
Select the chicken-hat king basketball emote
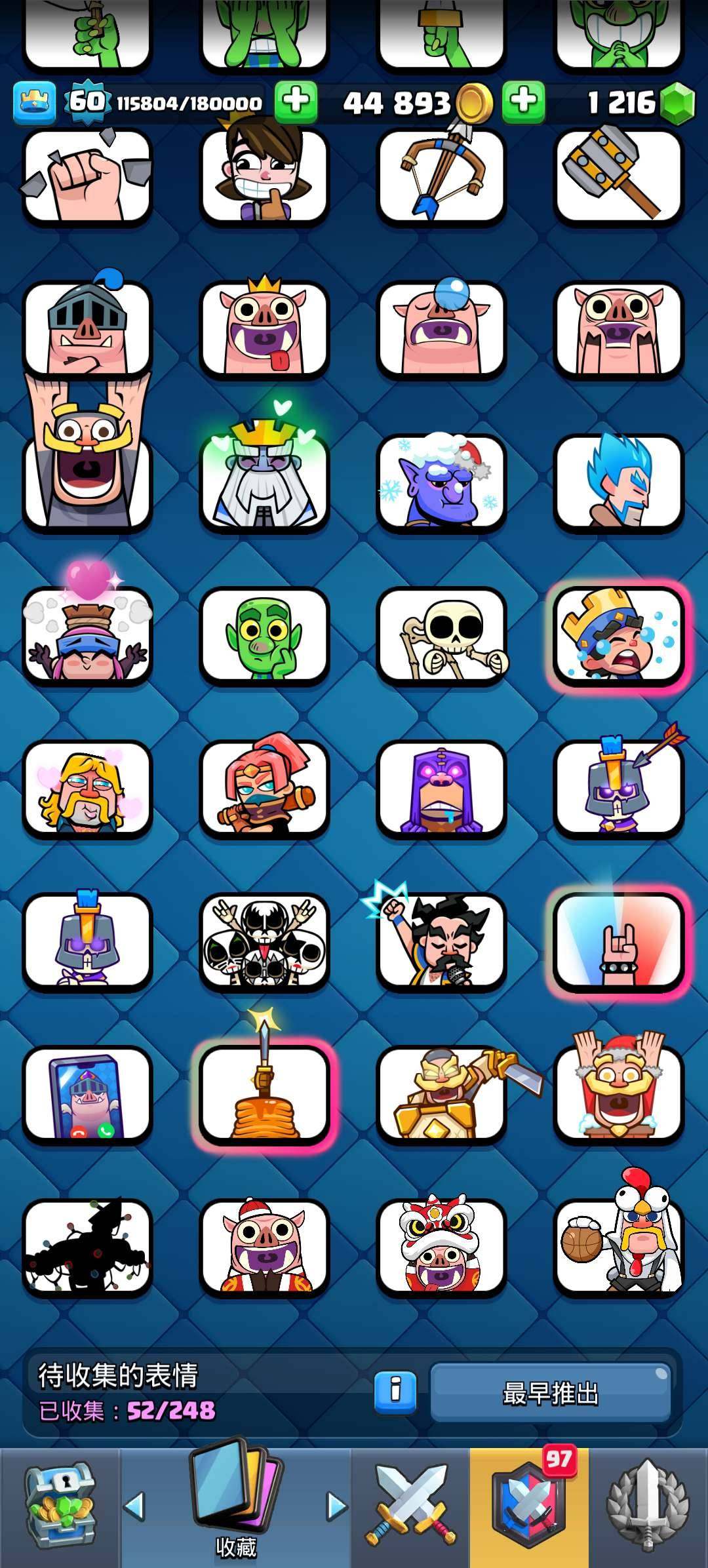[618, 1247]
